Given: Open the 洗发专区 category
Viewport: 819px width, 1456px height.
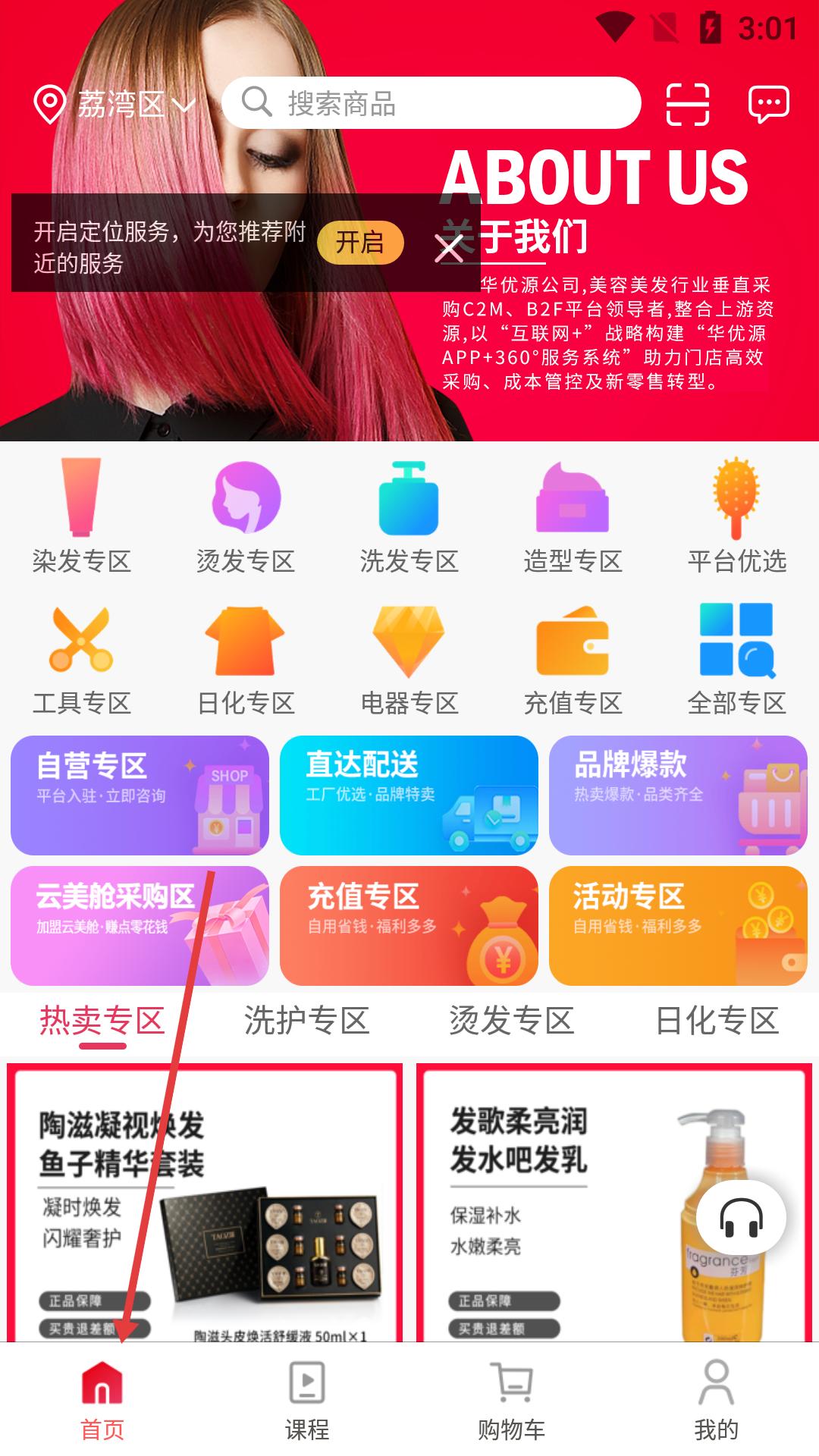Looking at the screenshot, I should coord(409,517).
